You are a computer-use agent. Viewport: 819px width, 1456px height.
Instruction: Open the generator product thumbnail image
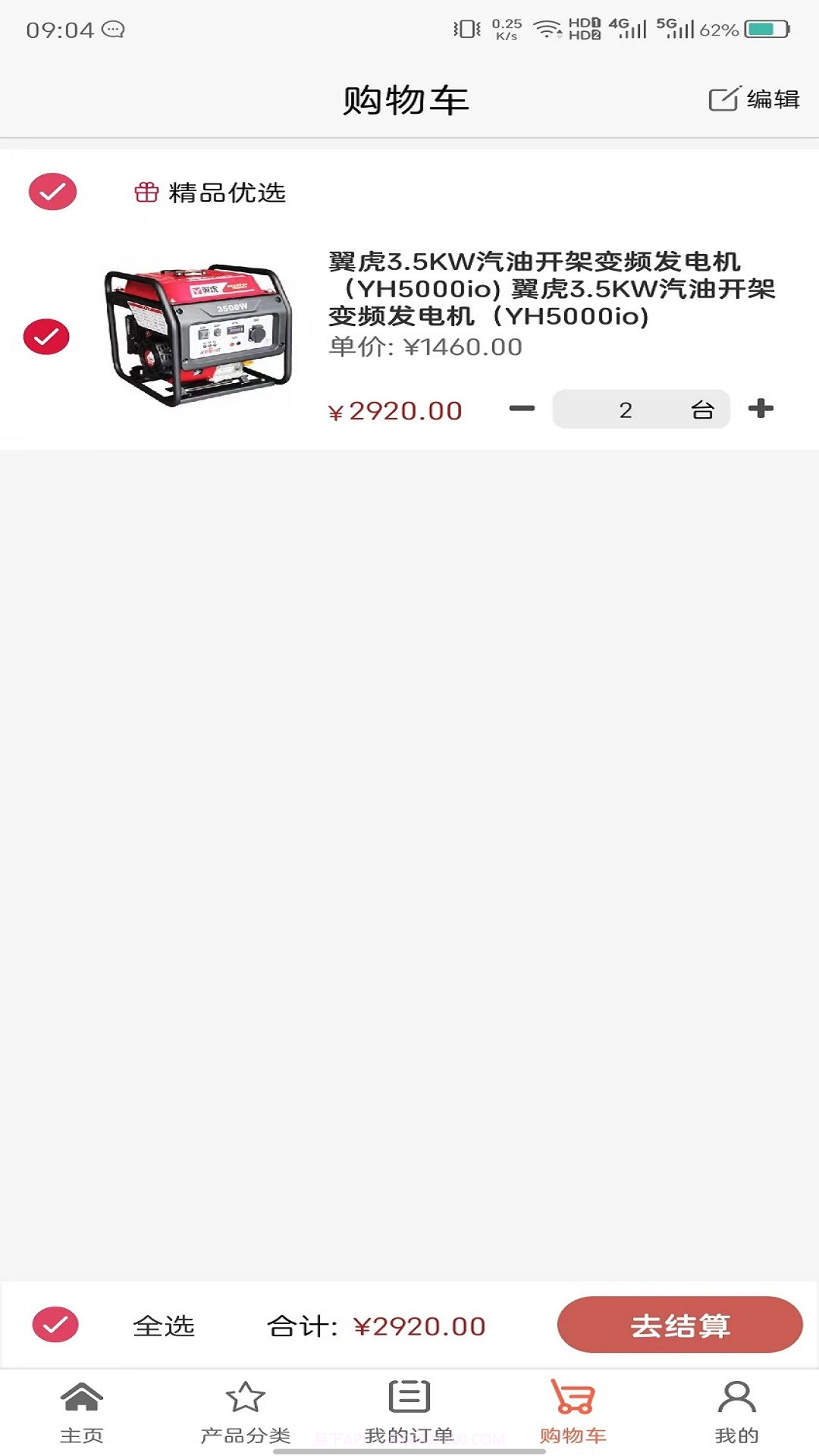199,334
